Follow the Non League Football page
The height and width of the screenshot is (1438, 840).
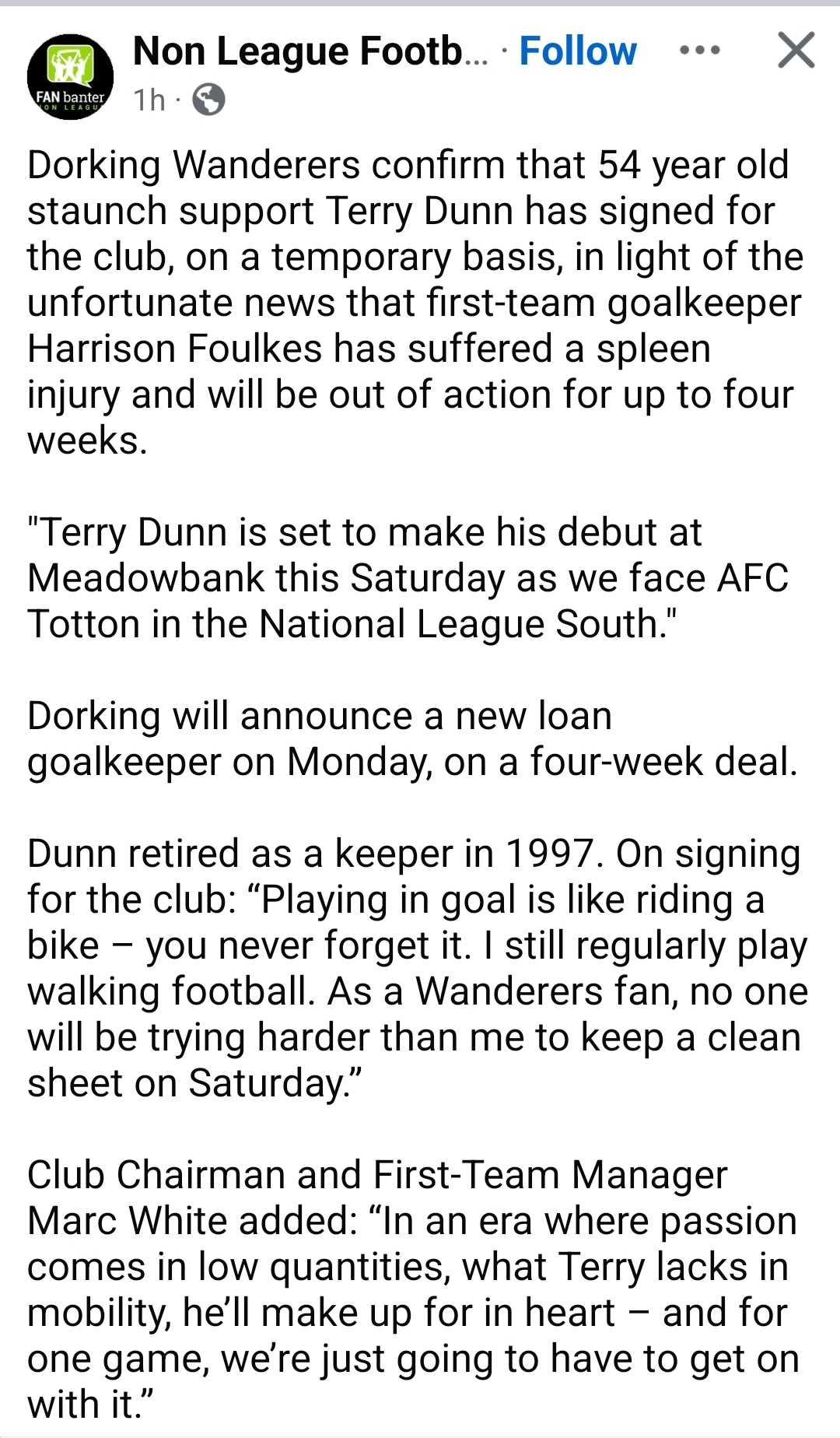(577, 51)
